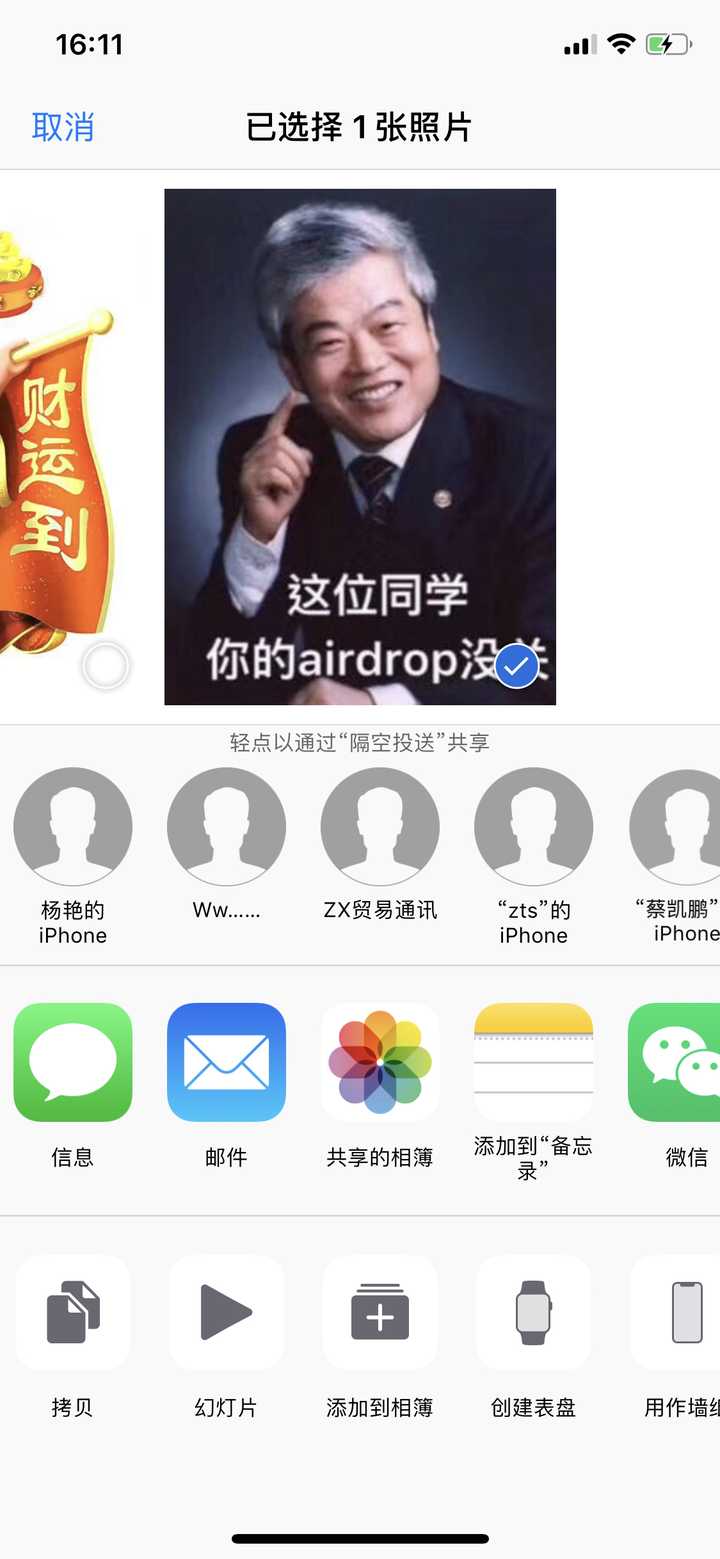Open 共享的相簿 option
Viewport: 720px width, 1559px height.
380,1062
